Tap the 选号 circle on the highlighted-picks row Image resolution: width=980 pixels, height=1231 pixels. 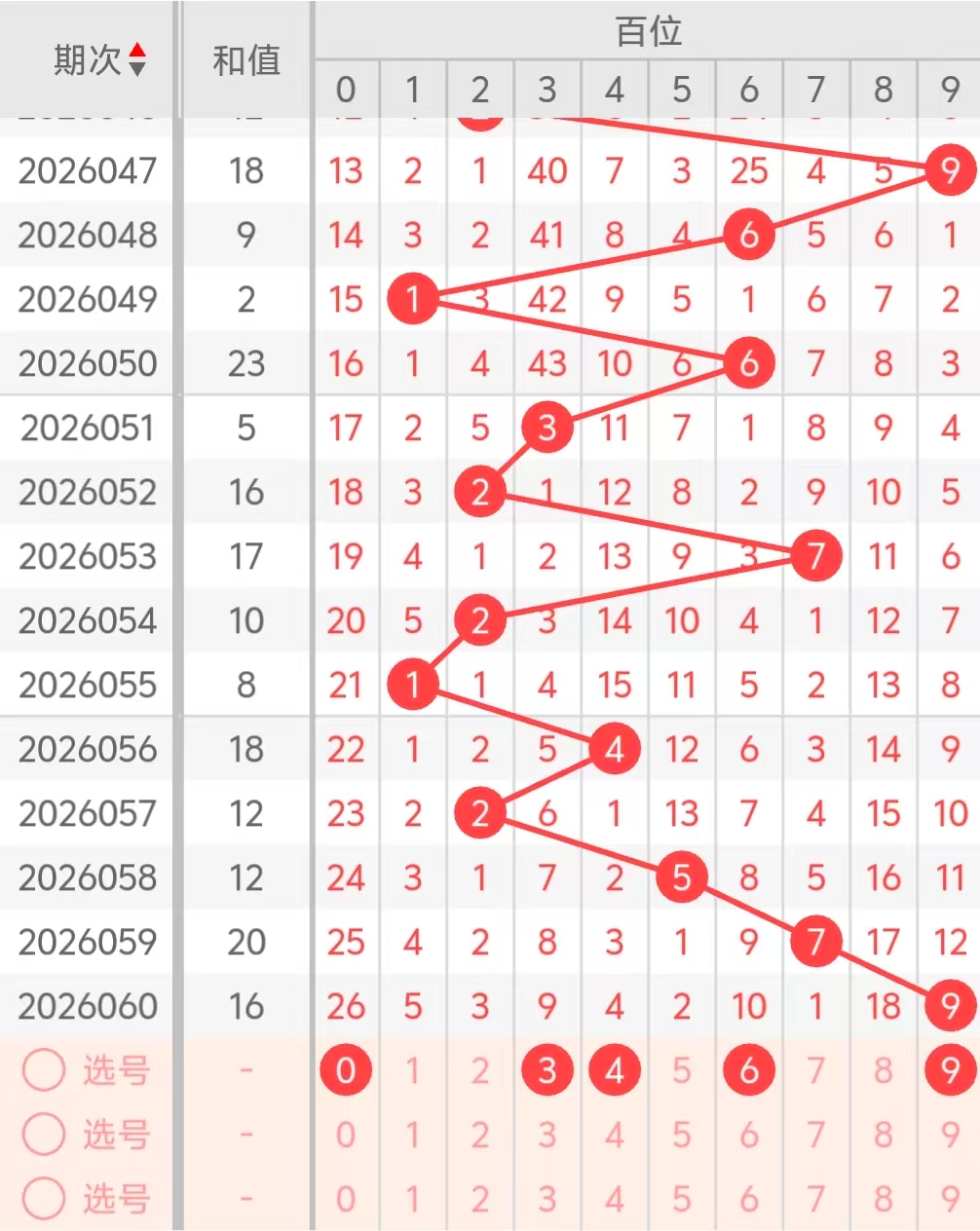44,1070
